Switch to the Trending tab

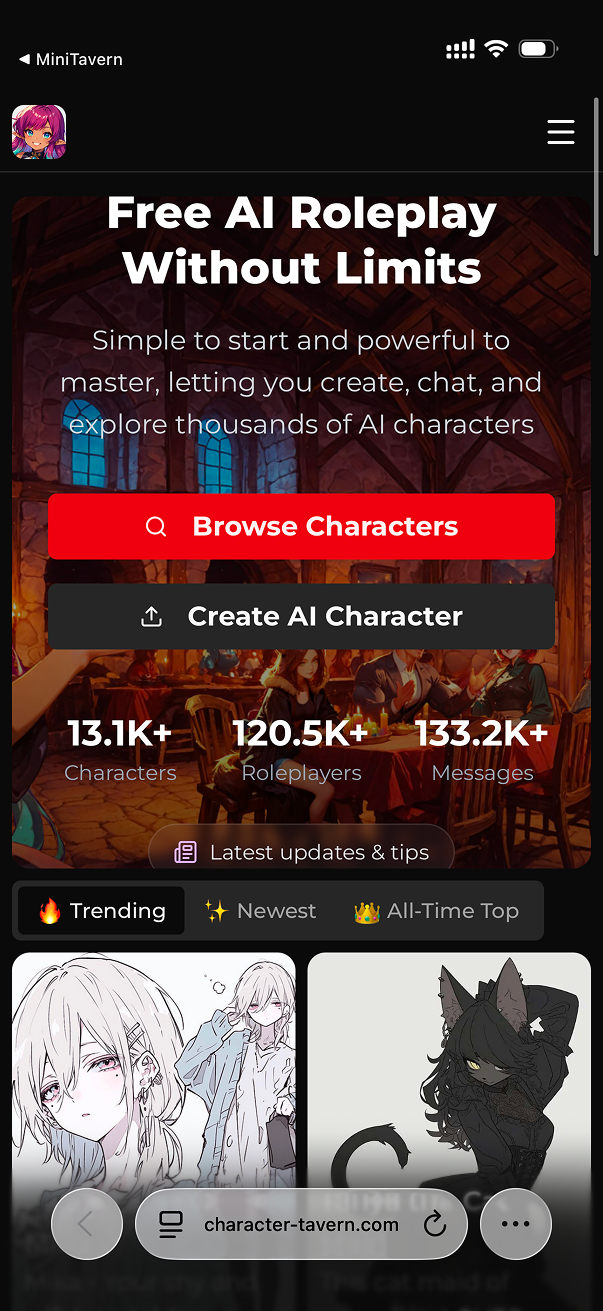pyautogui.click(x=102, y=911)
